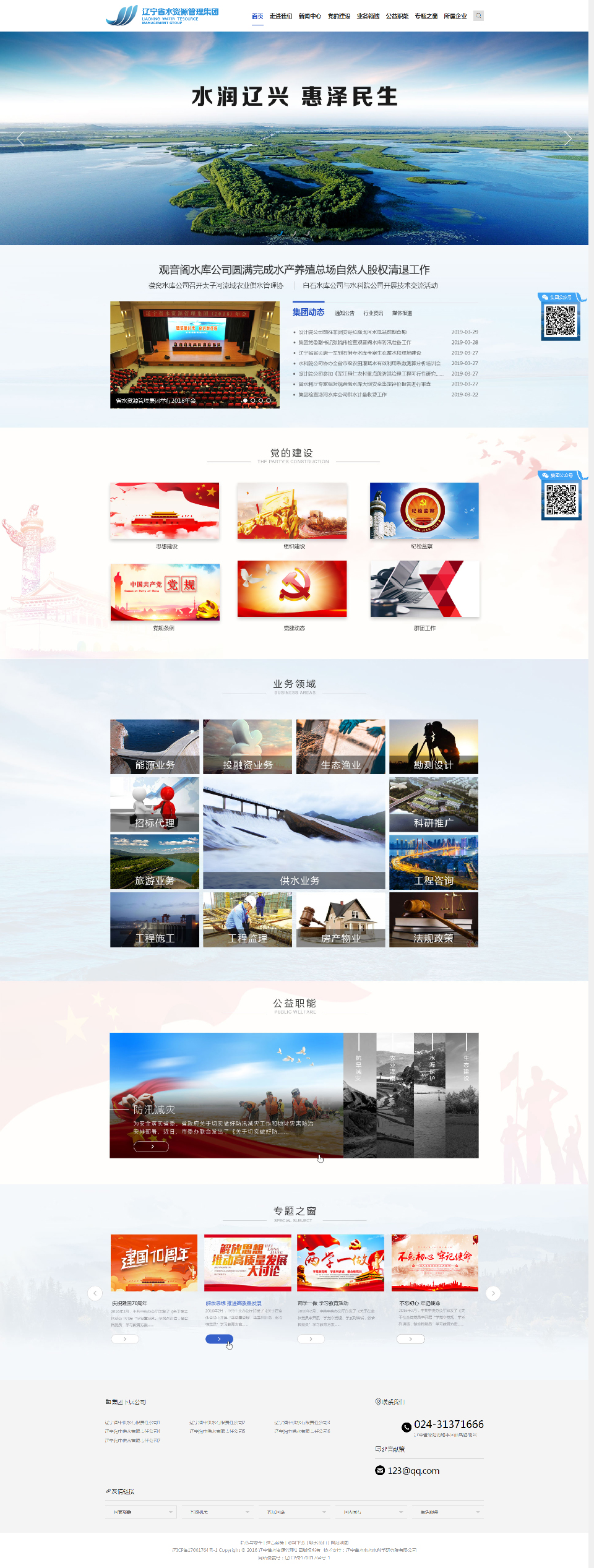This screenshot has height=1568, width=594.
Task: Open the 思想建设 party construction card
Action: (x=165, y=511)
